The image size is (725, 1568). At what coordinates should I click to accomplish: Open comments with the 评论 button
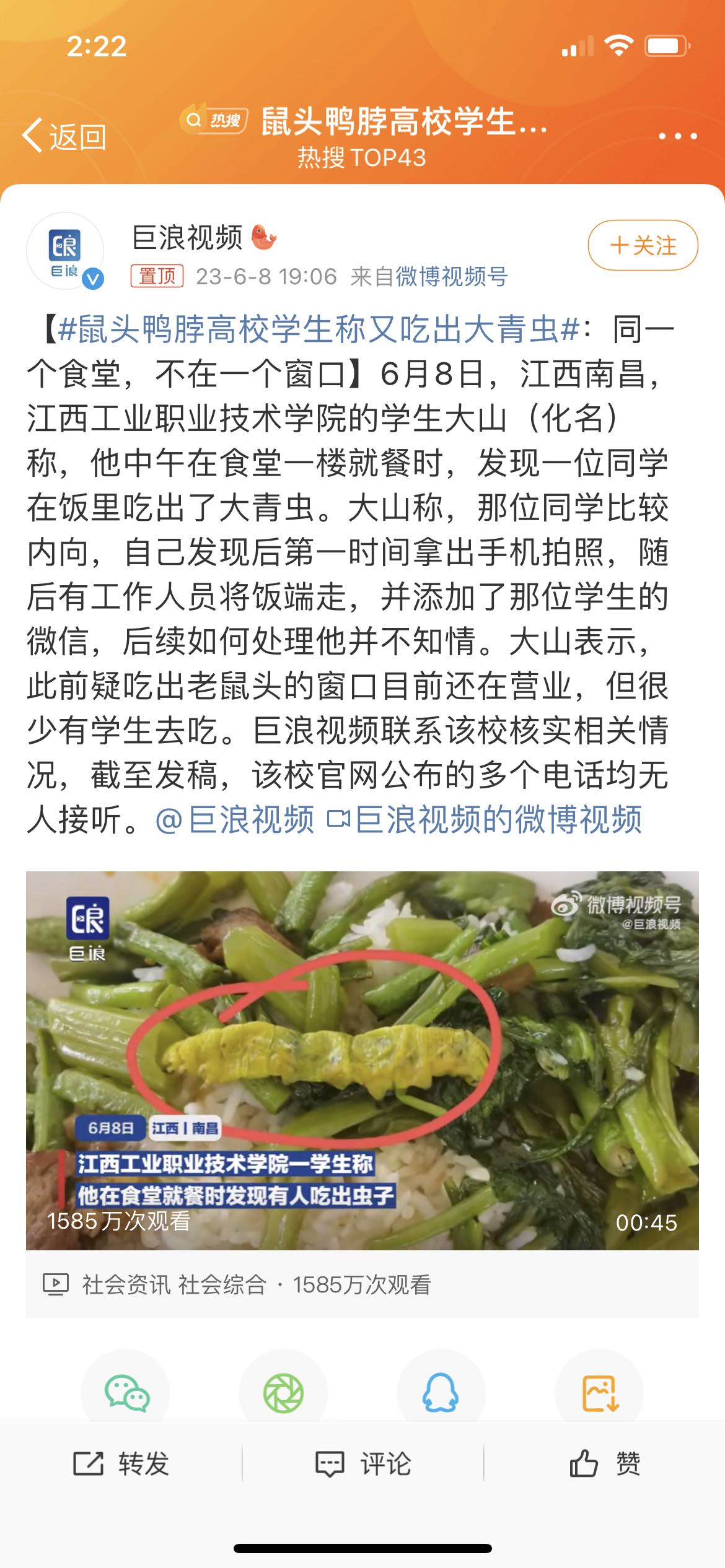(x=362, y=1464)
